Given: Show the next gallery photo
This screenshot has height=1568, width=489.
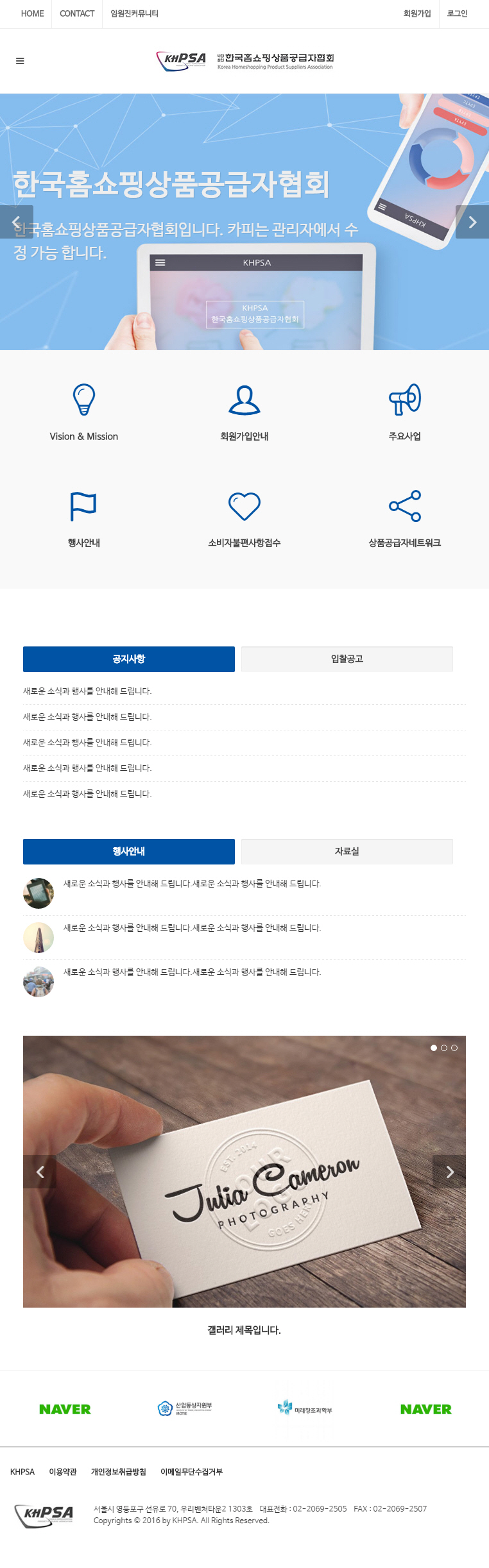Looking at the screenshot, I should click(x=449, y=1172).
